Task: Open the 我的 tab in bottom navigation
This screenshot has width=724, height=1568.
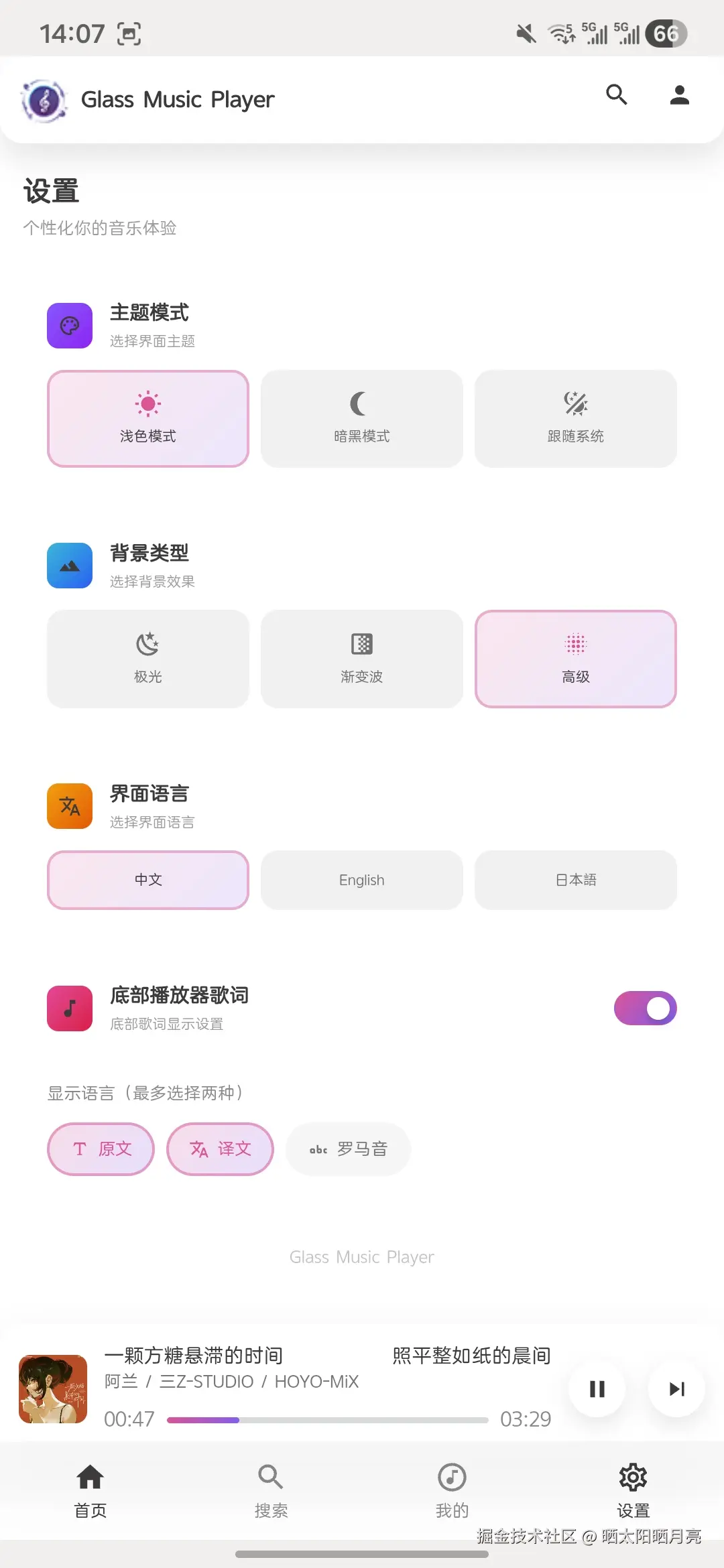Action: pos(451,1491)
